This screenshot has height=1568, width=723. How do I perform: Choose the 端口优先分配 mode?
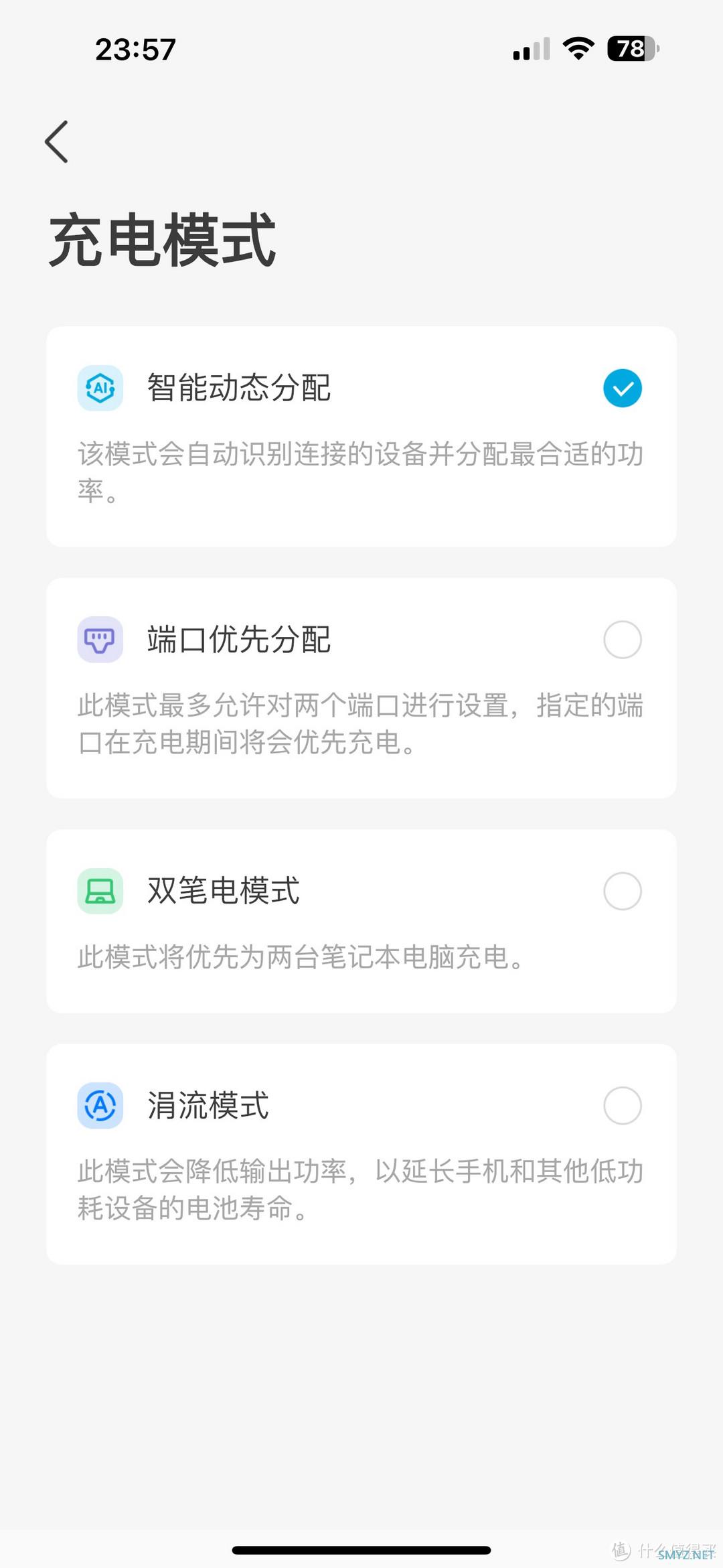point(622,640)
